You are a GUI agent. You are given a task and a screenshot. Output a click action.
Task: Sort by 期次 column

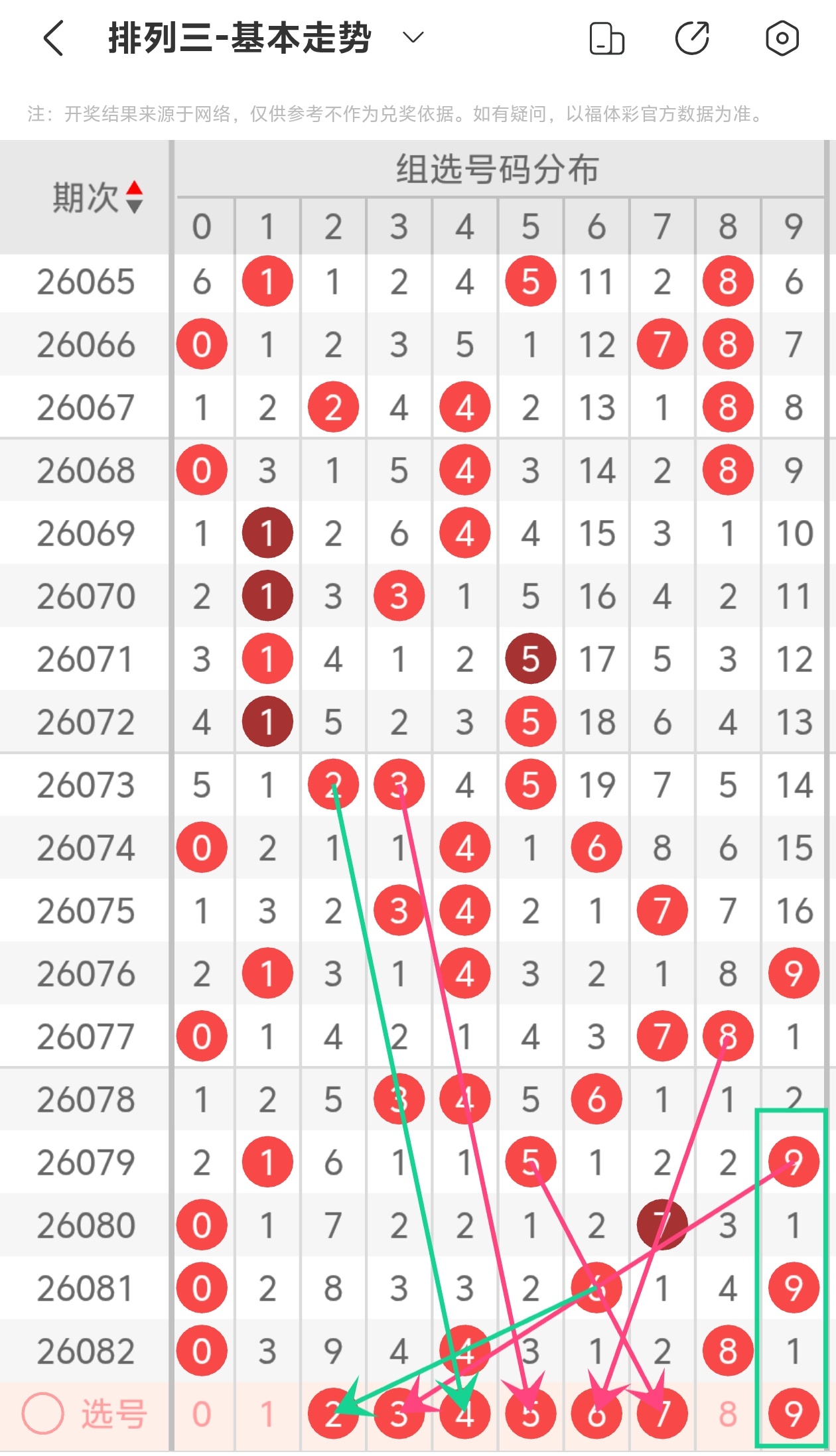coord(134,197)
